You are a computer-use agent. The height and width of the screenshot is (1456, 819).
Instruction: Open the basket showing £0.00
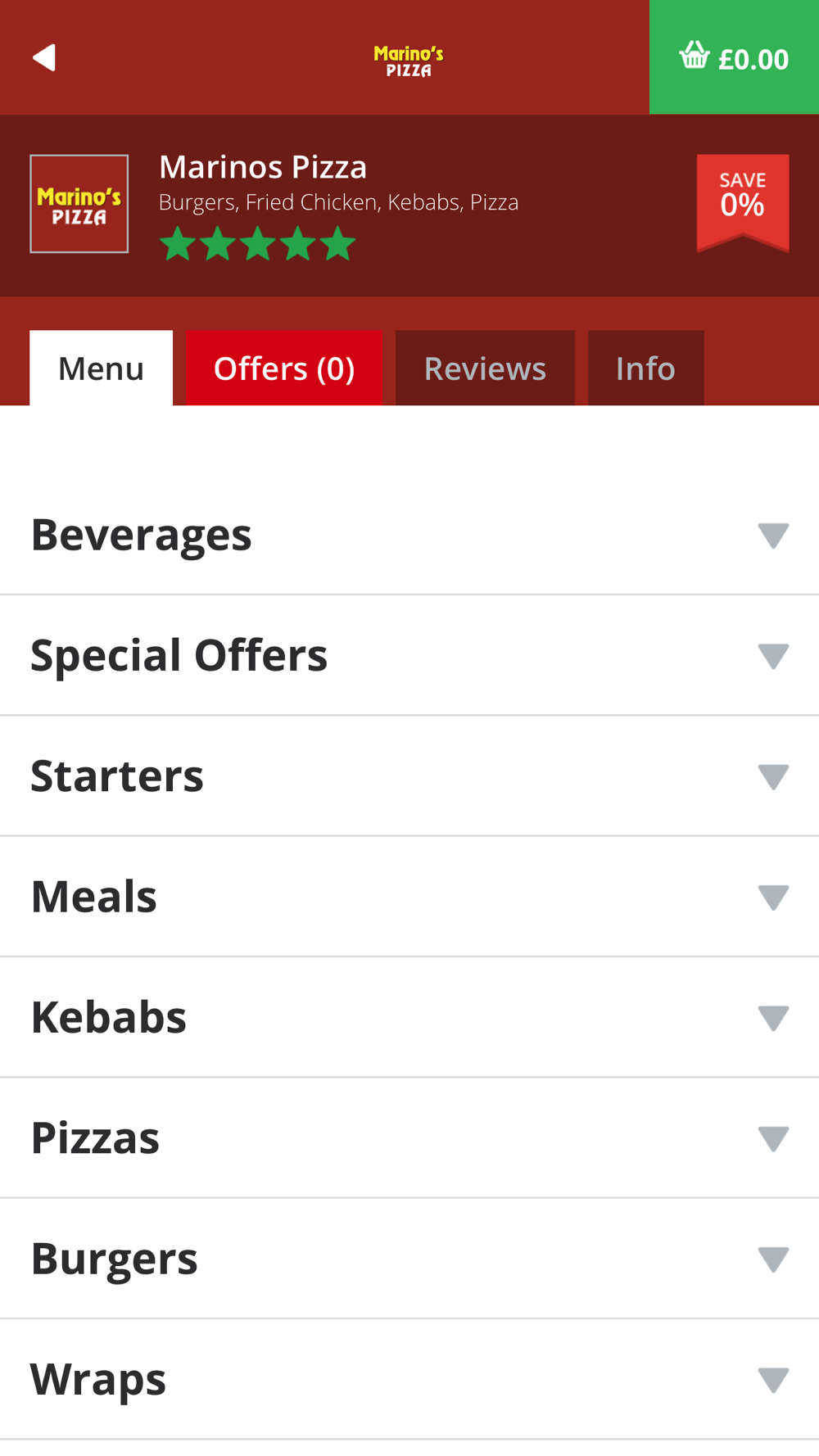click(734, 57)
